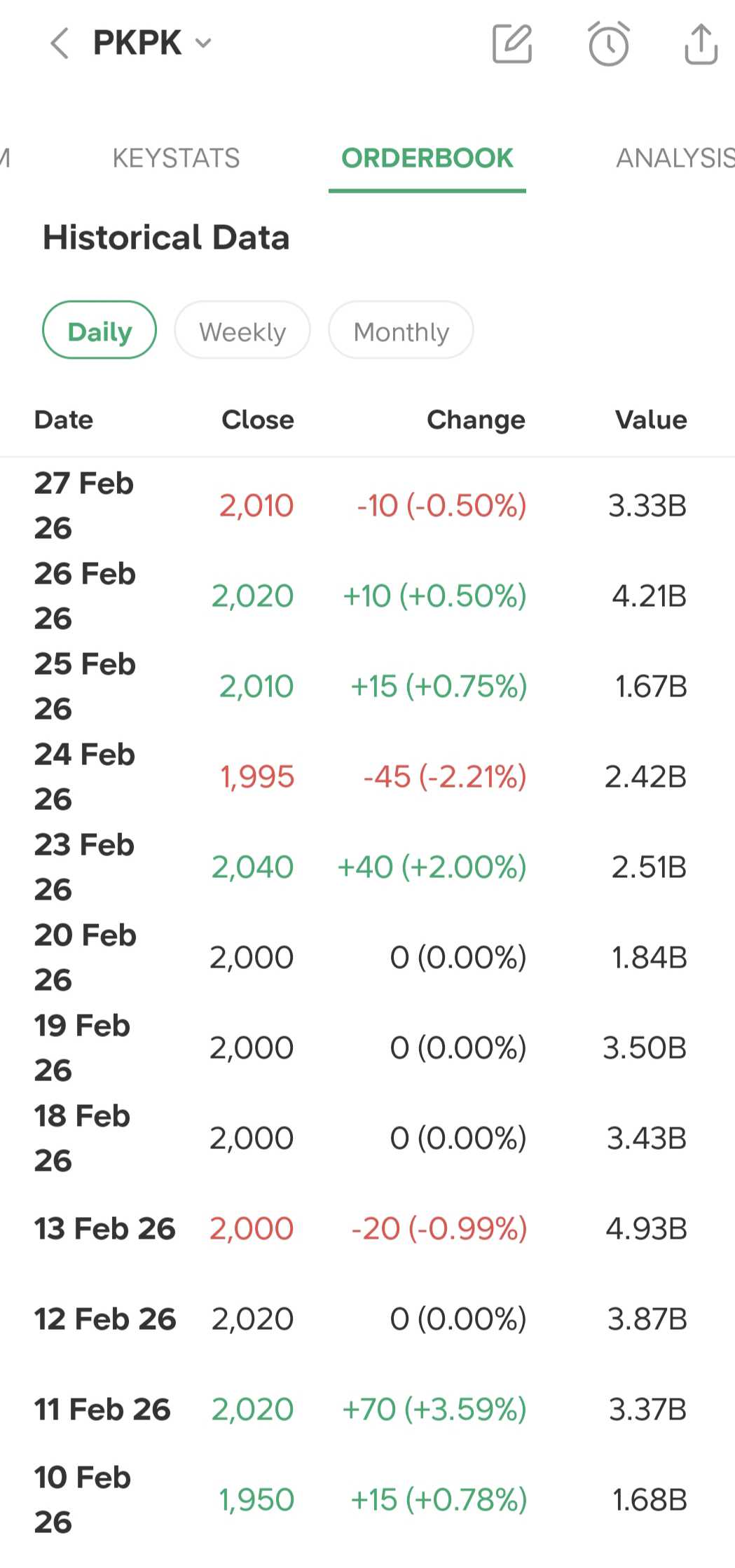This screenshot has width=735, height=1568.
Task: Open the ANALYSIS tab
Action: 674,158
